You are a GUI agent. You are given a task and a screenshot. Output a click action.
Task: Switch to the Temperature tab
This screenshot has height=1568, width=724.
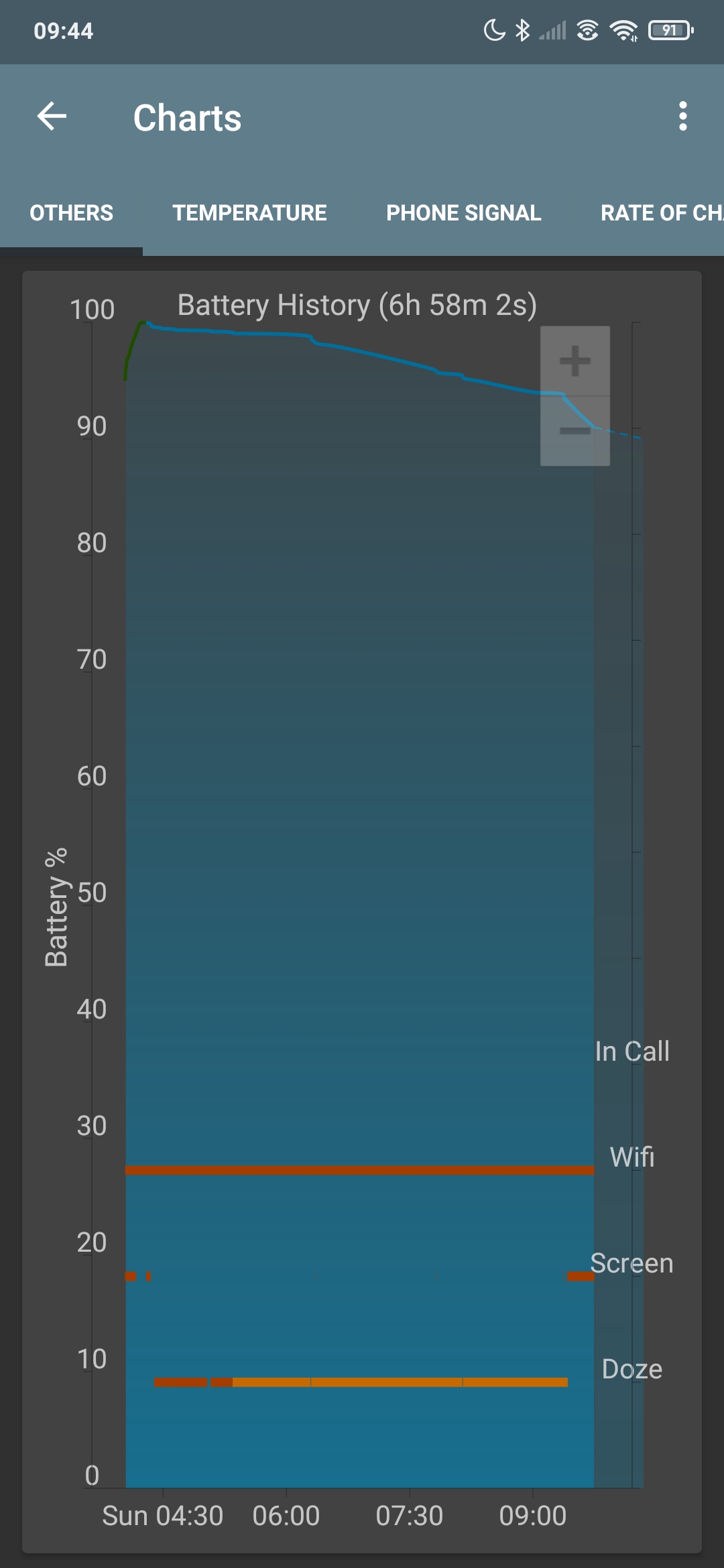(x=249, y=212)
